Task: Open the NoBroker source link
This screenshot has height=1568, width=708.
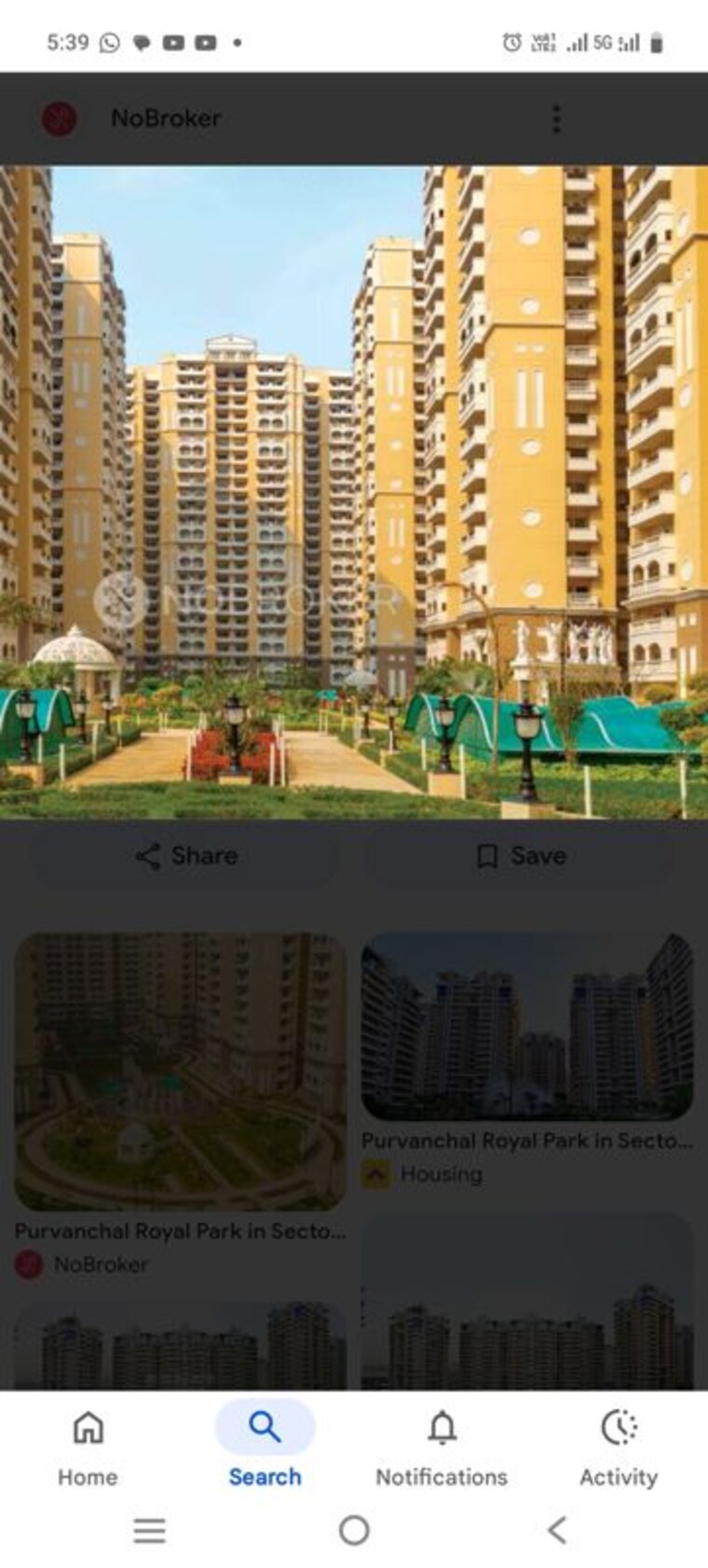Action: tap(165, 118)
